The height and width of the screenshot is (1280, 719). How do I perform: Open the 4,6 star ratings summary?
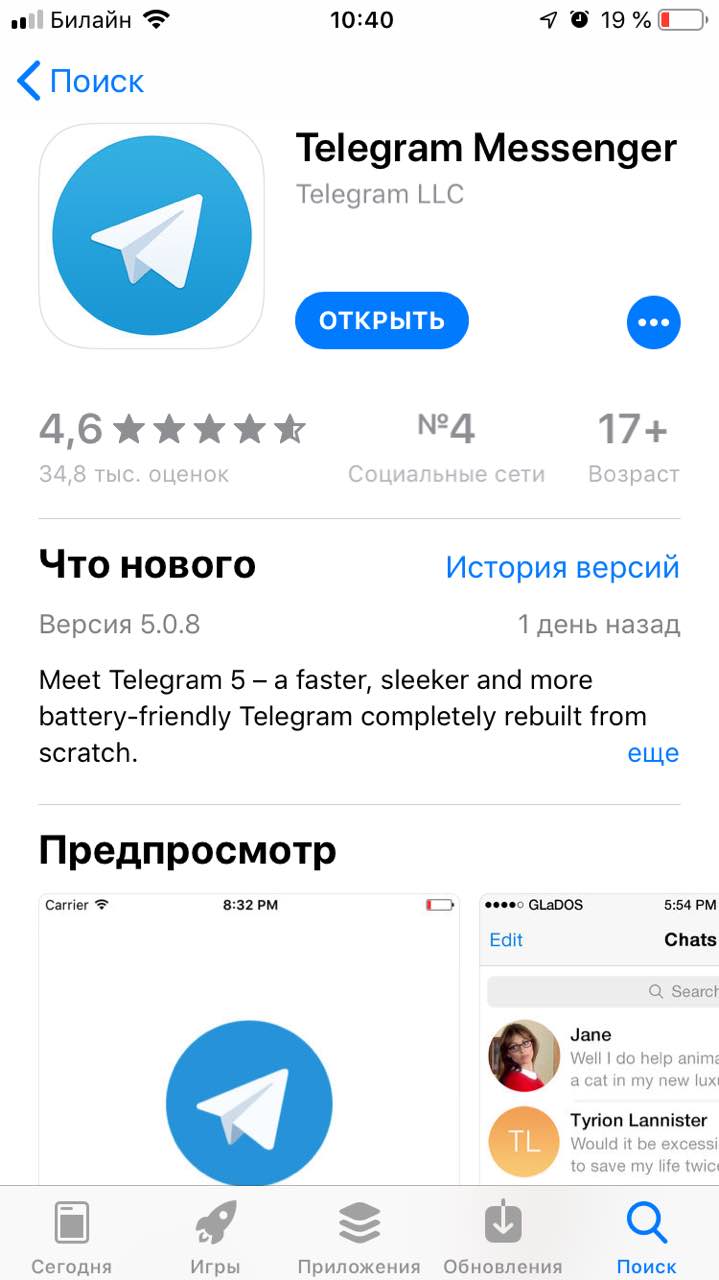pos(171,445)
